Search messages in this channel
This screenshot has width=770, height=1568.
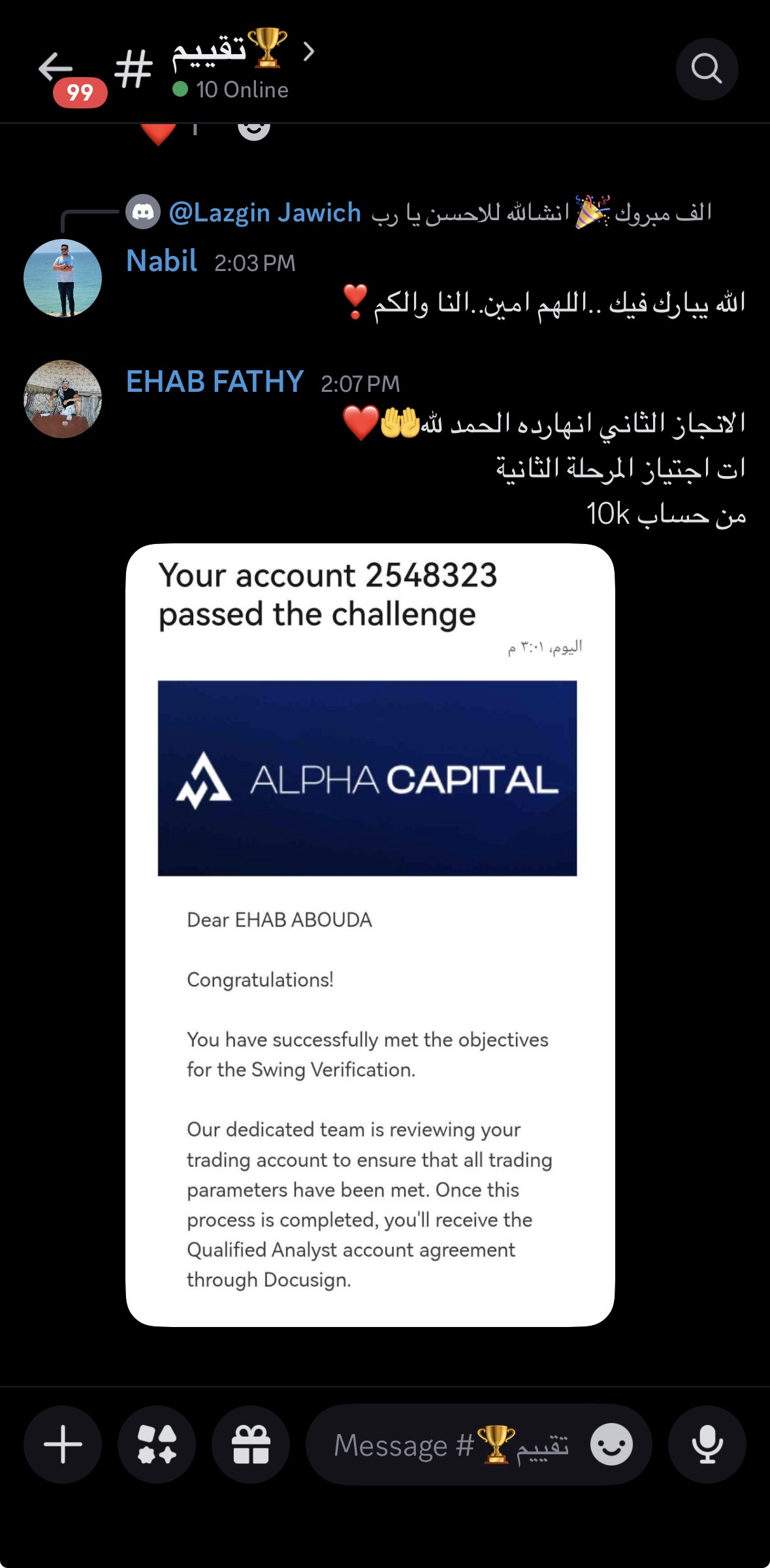[x=707, y=69]
